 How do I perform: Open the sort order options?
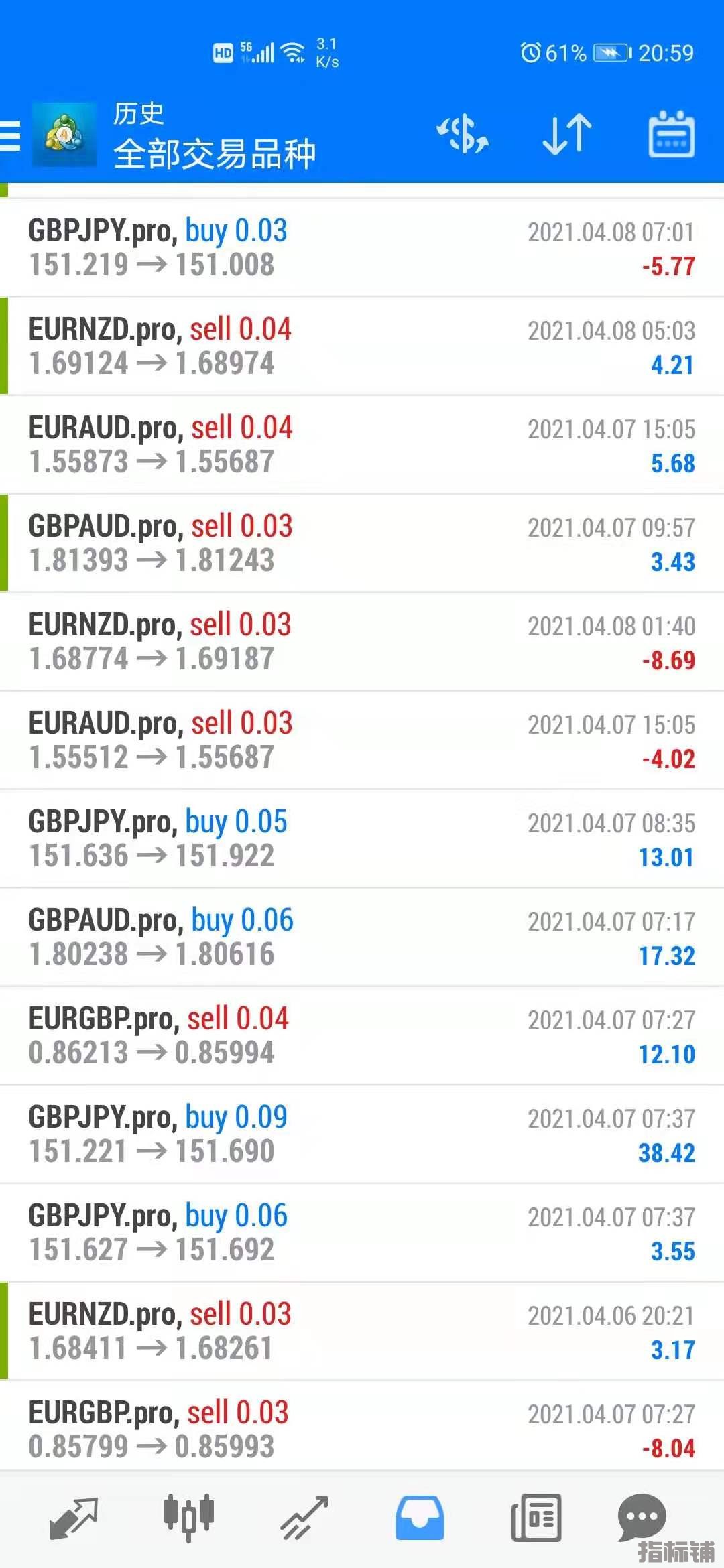pos(566,134)
